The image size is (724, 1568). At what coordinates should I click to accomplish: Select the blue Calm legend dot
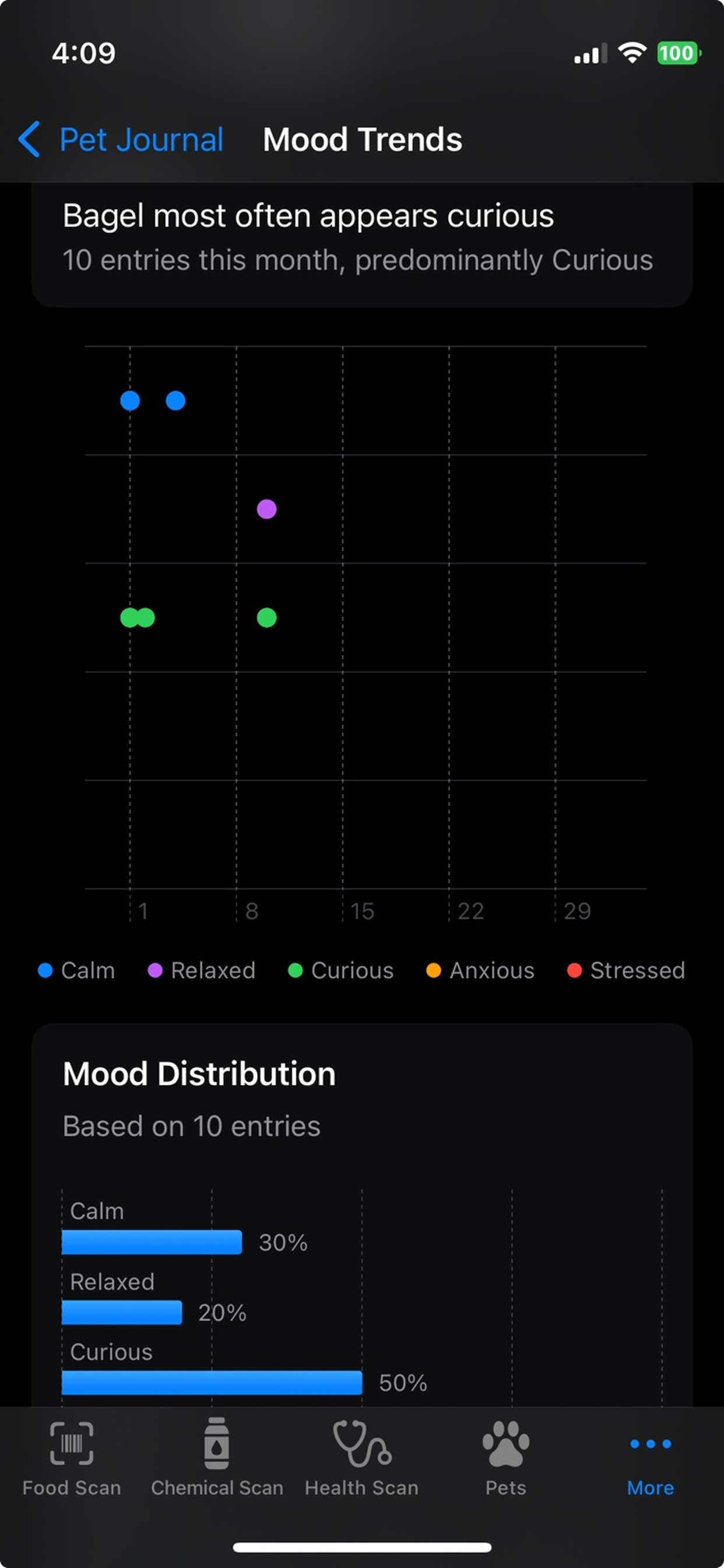pos(45,970)
